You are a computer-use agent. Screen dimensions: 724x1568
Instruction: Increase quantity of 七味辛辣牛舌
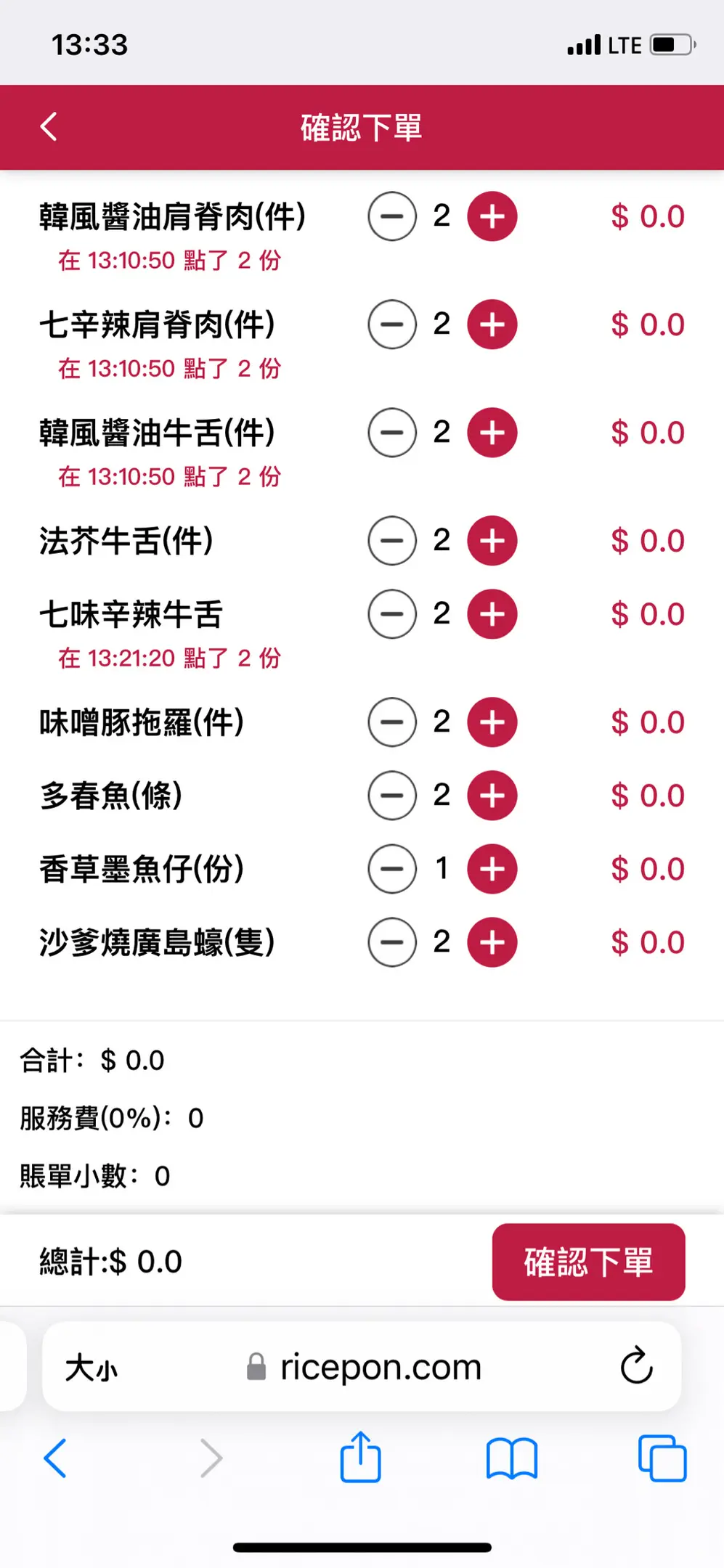(492, 614)
